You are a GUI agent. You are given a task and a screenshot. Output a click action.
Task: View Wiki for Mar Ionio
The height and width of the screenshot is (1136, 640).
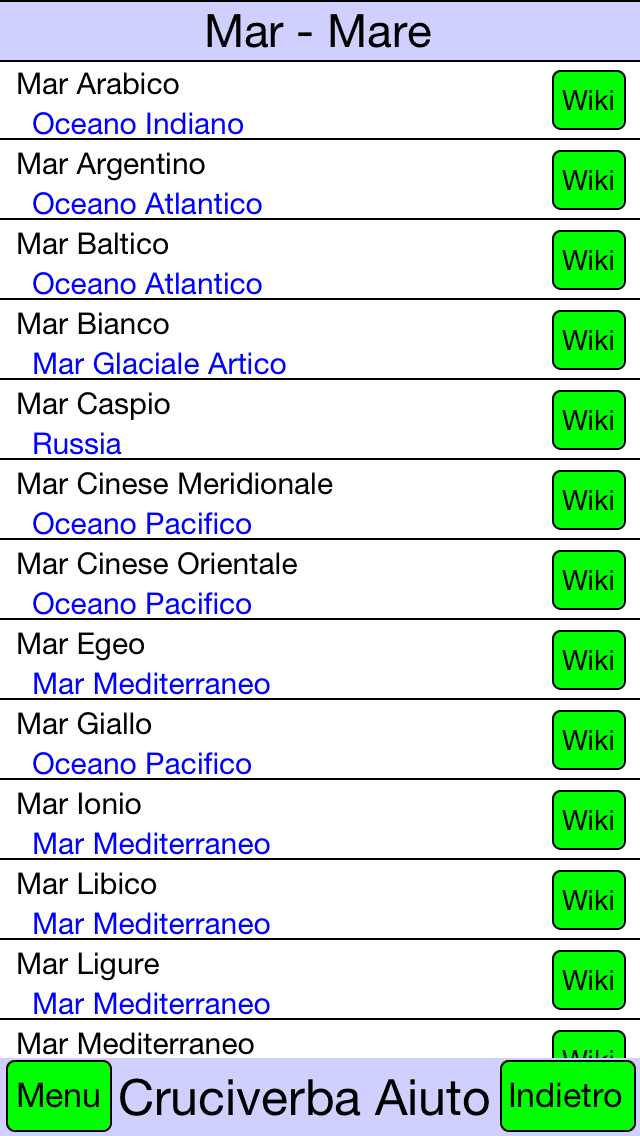[x=589, y=820]
